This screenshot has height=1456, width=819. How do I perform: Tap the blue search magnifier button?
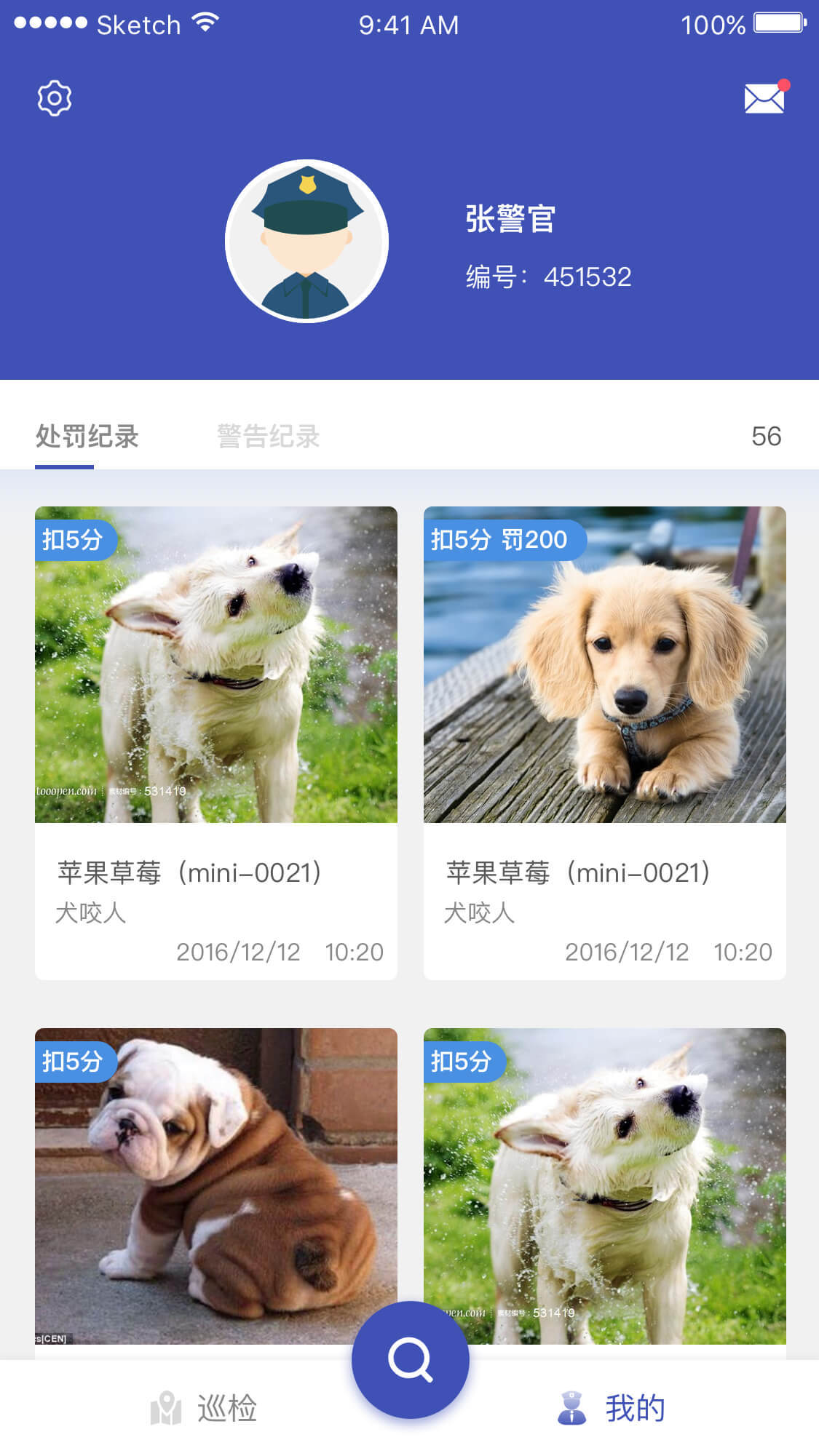point(409,1360)
